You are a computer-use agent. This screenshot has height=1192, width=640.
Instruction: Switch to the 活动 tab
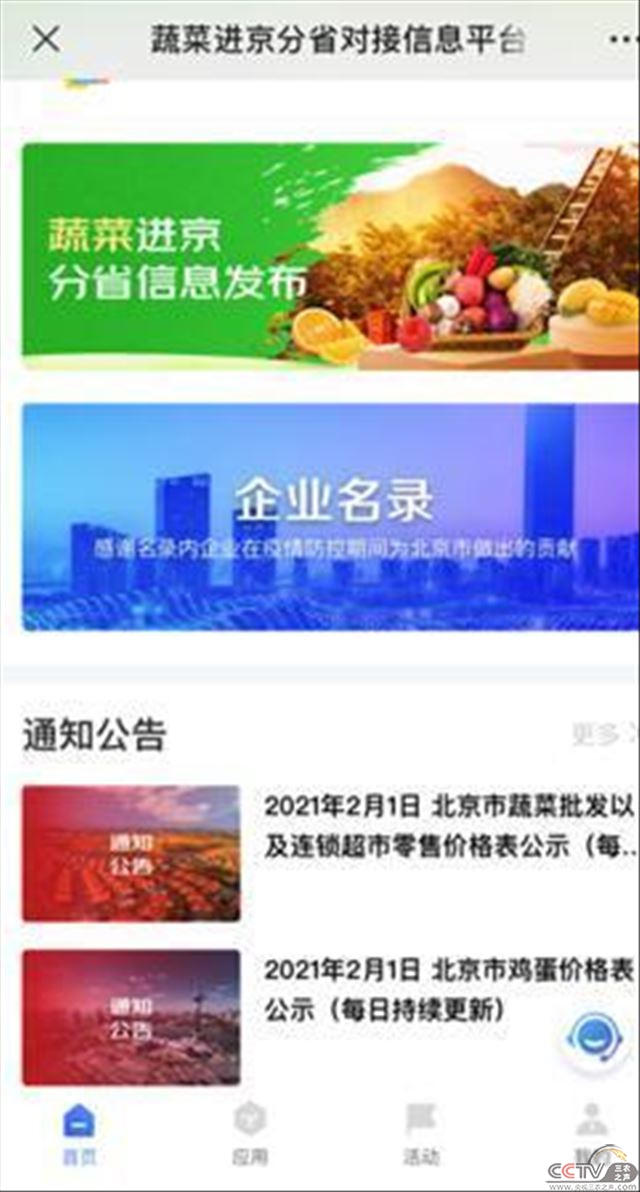pyautogui.click(x=420, y=1135)
